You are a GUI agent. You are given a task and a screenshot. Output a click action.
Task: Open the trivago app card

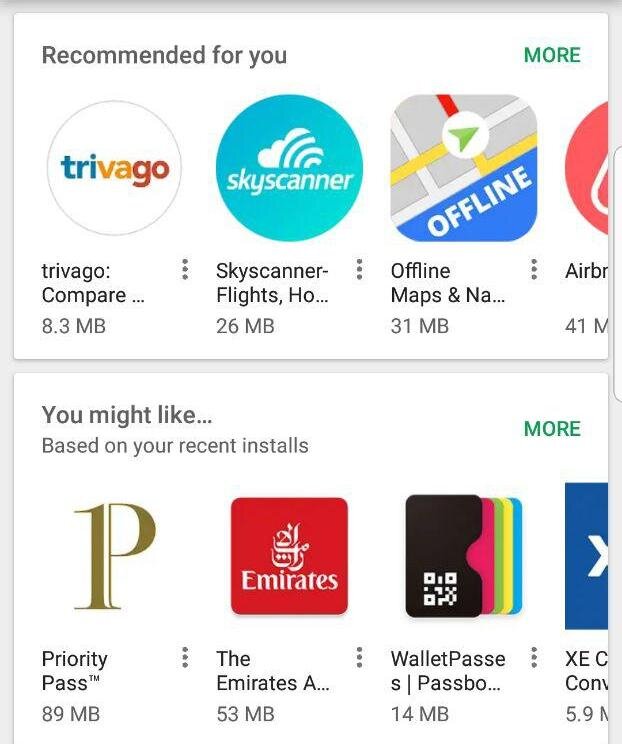click(114, 168)
